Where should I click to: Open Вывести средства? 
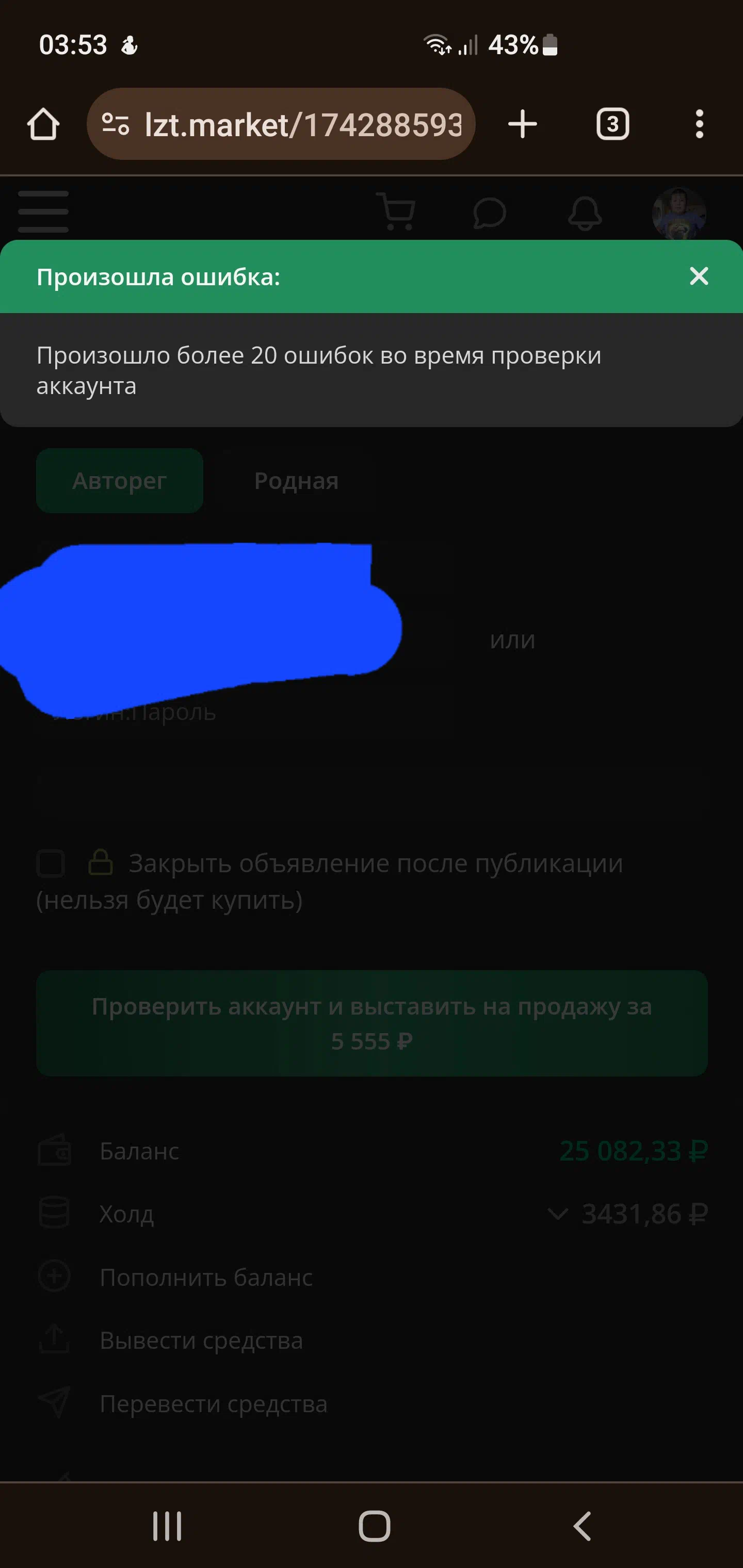pyautogui.click(x=201, y=1341)
